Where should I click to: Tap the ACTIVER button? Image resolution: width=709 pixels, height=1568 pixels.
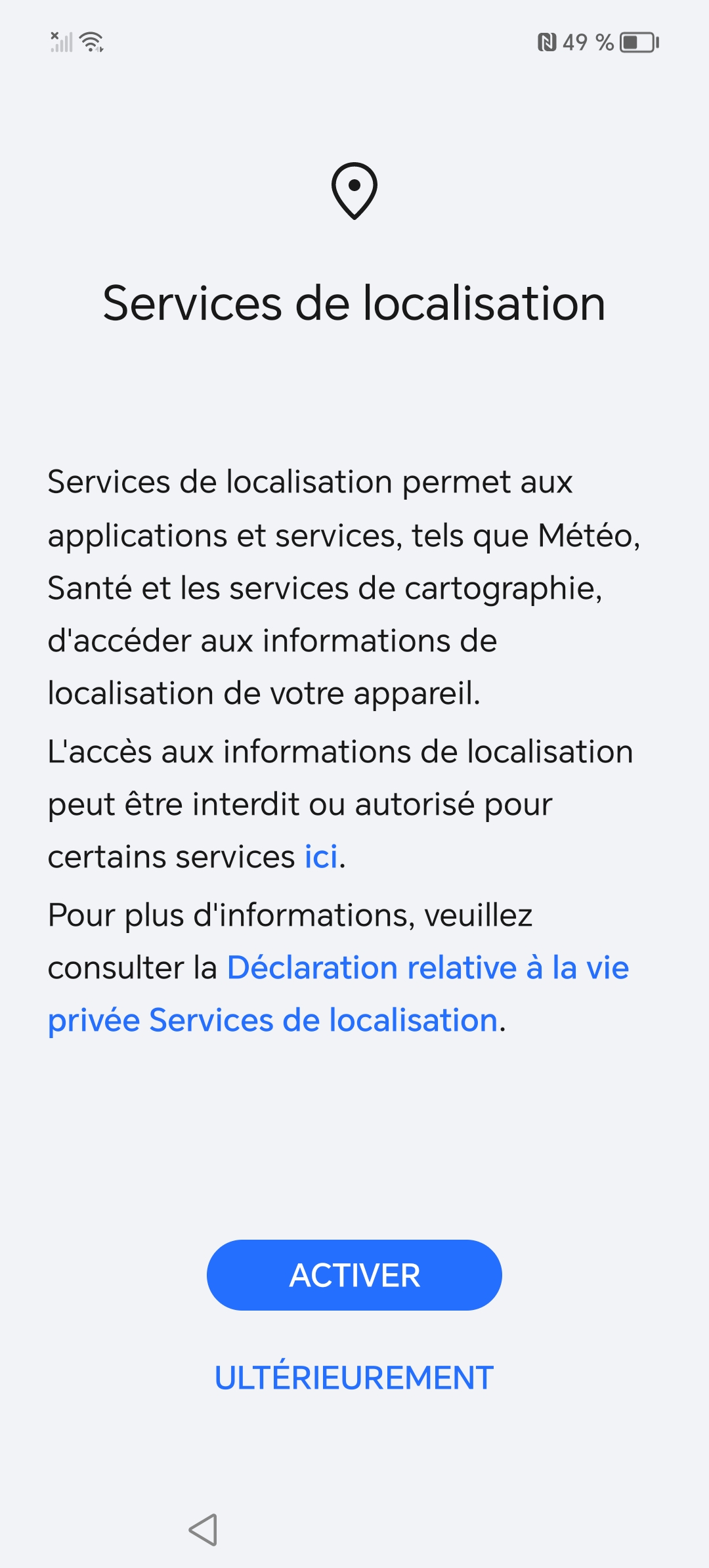pos(354,1275)
